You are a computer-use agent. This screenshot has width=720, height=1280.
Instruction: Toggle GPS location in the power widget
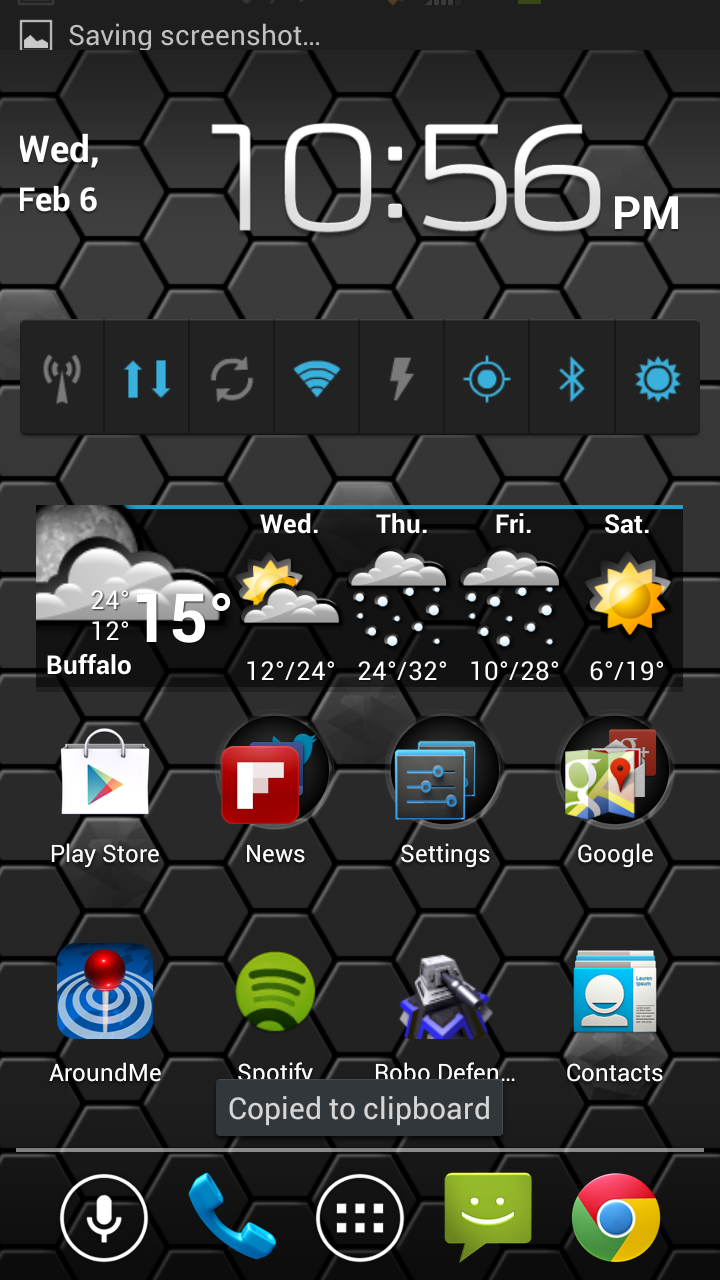click(487, 379)
